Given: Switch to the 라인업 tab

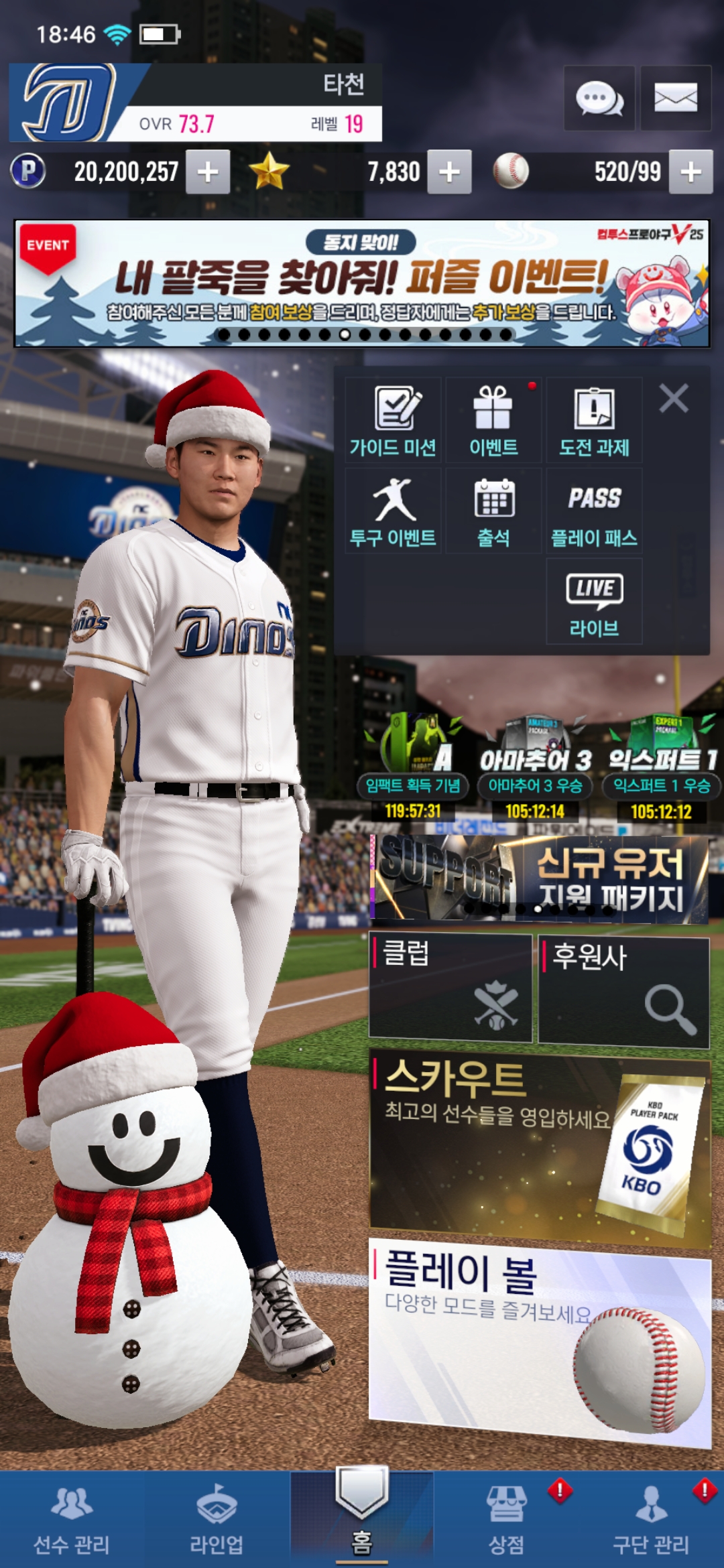Looking at the screenshot, I should pyautogui.click(x=217, y=1521).
